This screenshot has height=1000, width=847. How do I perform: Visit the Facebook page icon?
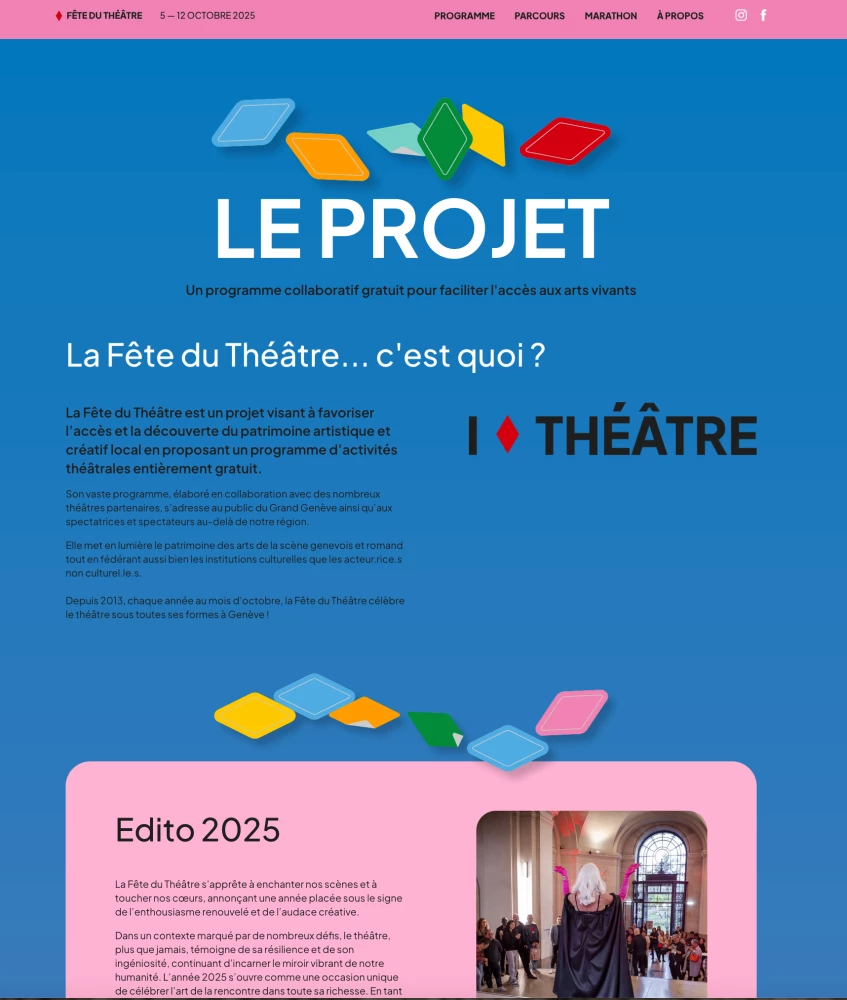(x=764, y=15)
